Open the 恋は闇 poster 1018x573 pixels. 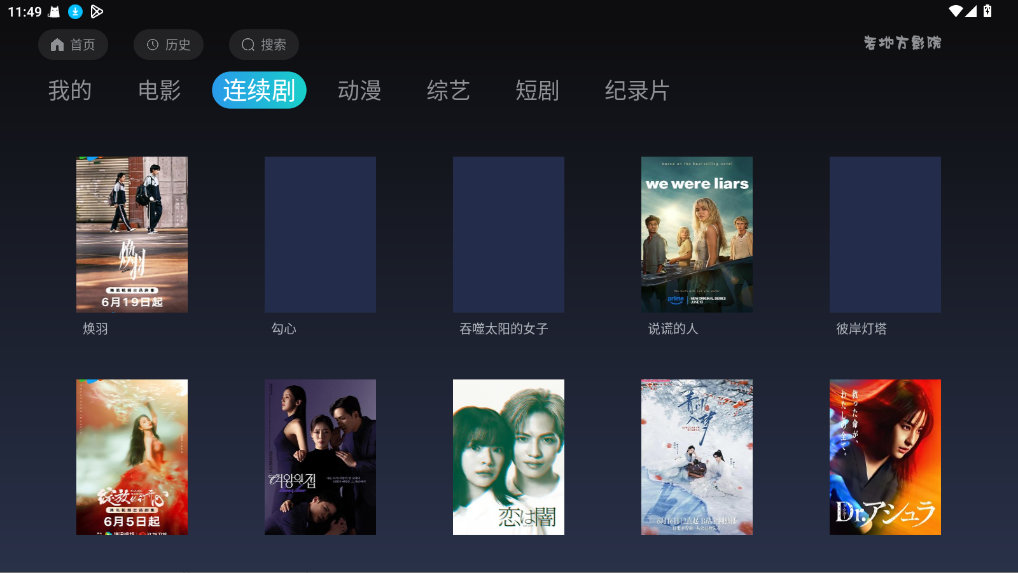[x=508, y=457]
